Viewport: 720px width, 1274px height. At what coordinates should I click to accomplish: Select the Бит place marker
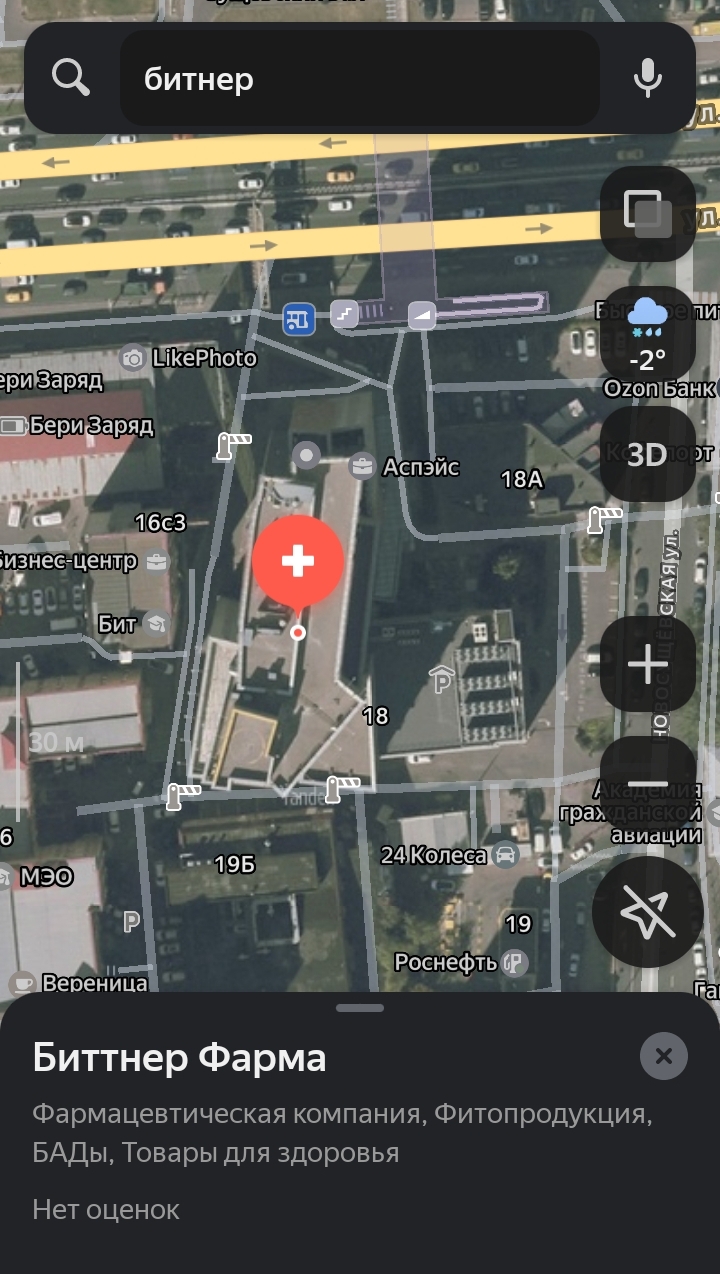point(155,624)
